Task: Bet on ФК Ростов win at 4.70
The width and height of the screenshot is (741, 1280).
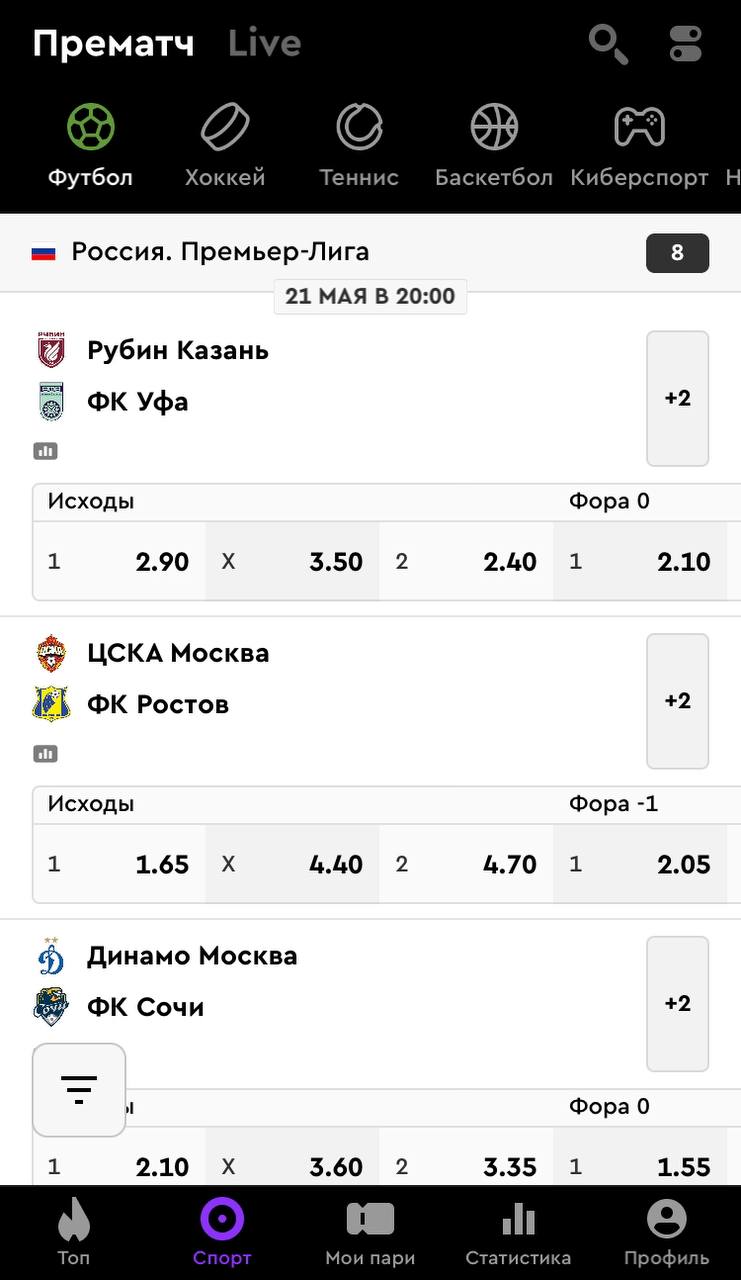Action: [x=466, y=864]
